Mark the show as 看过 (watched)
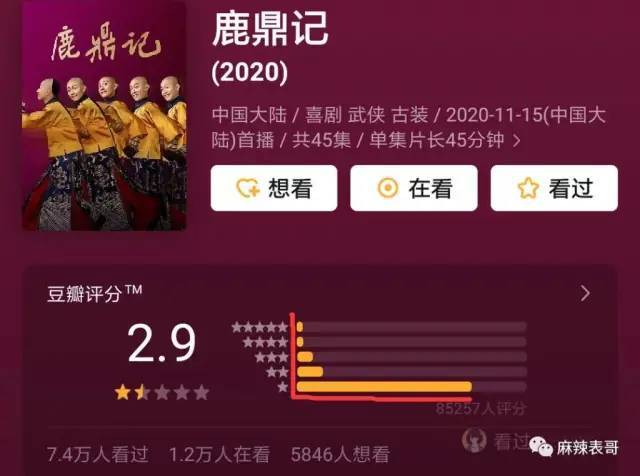 553,188
